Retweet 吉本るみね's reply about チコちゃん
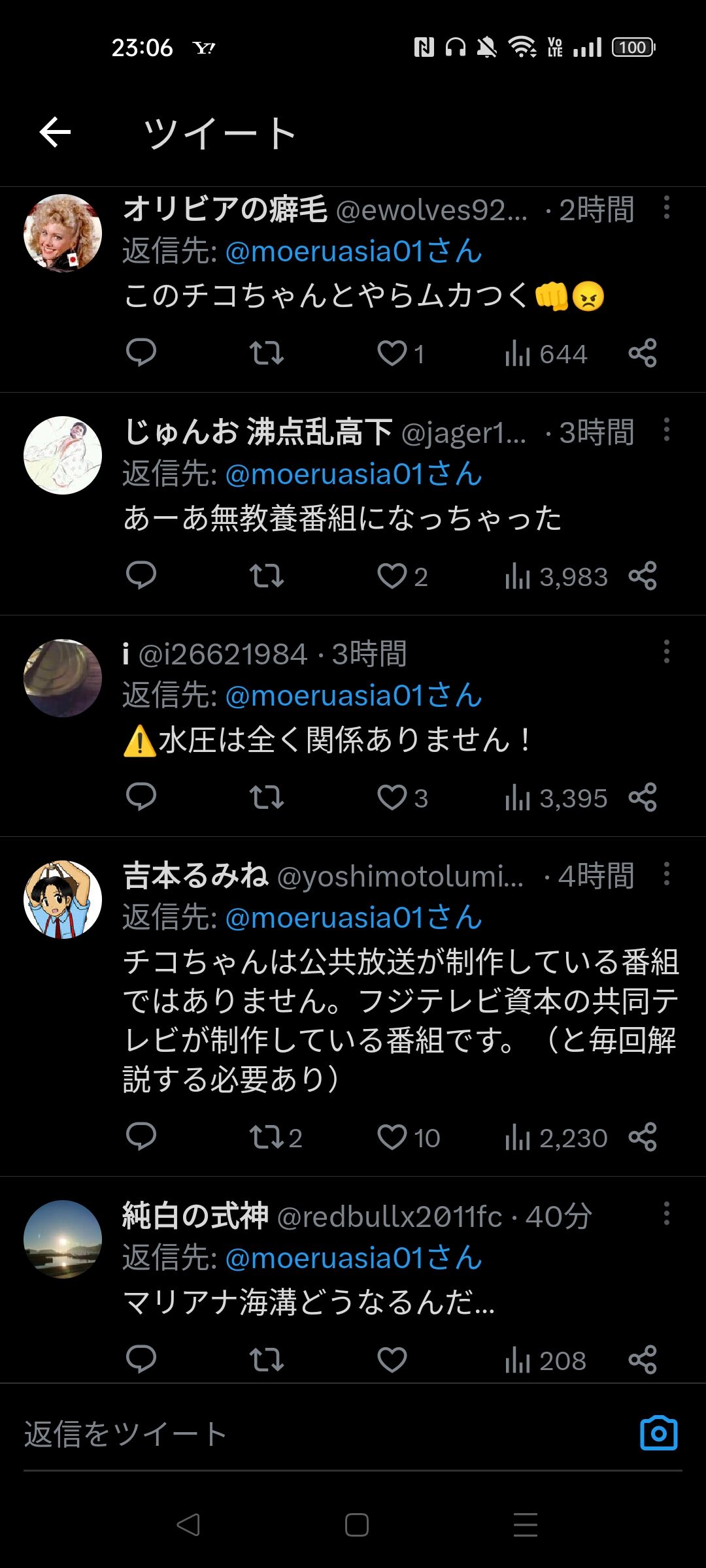Image resolution: width=706 pixels, height=1568 pixels. click(x=267, y=1137)
